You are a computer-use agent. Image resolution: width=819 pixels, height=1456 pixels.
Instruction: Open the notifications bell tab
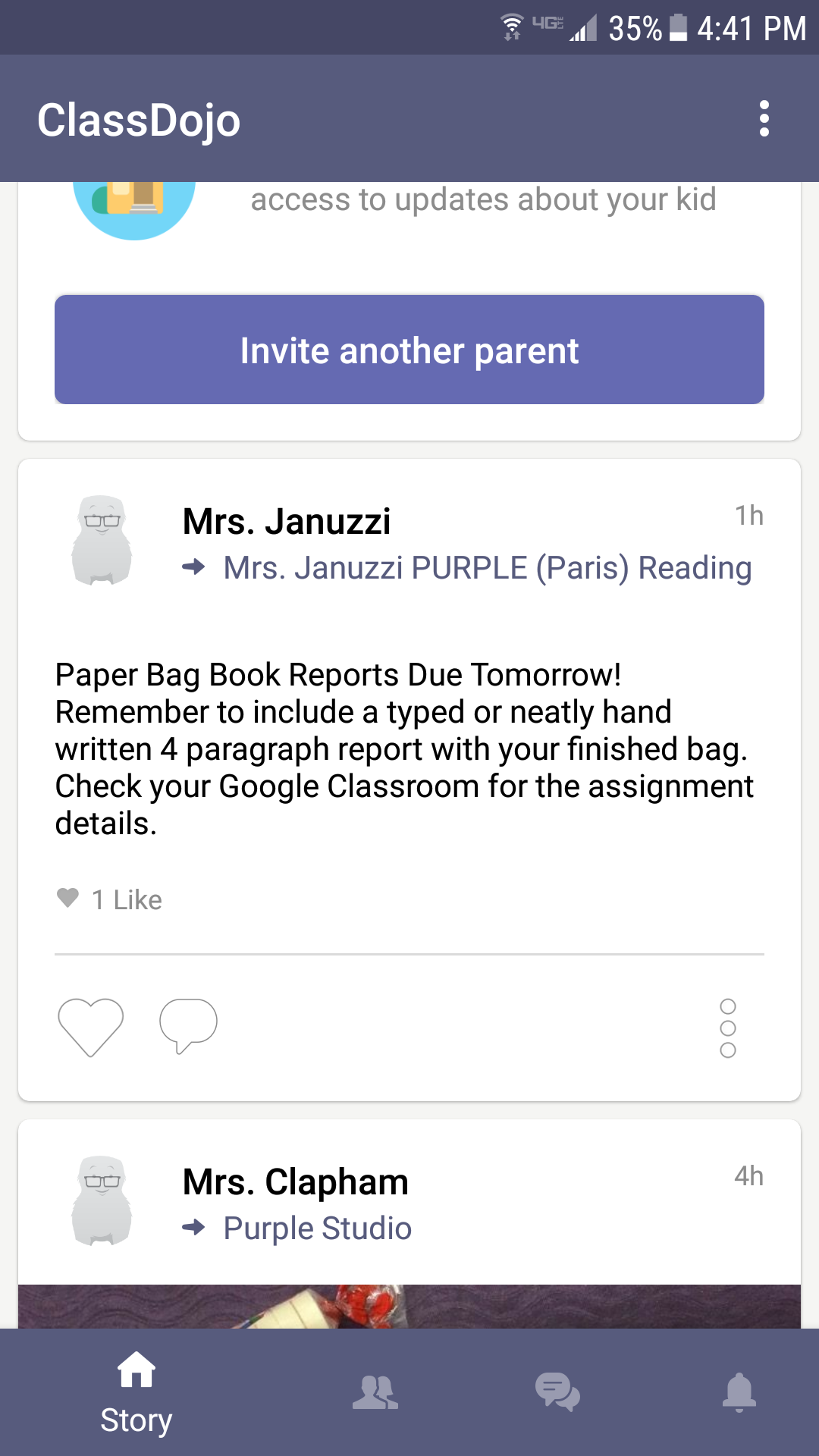[739, 1392]
